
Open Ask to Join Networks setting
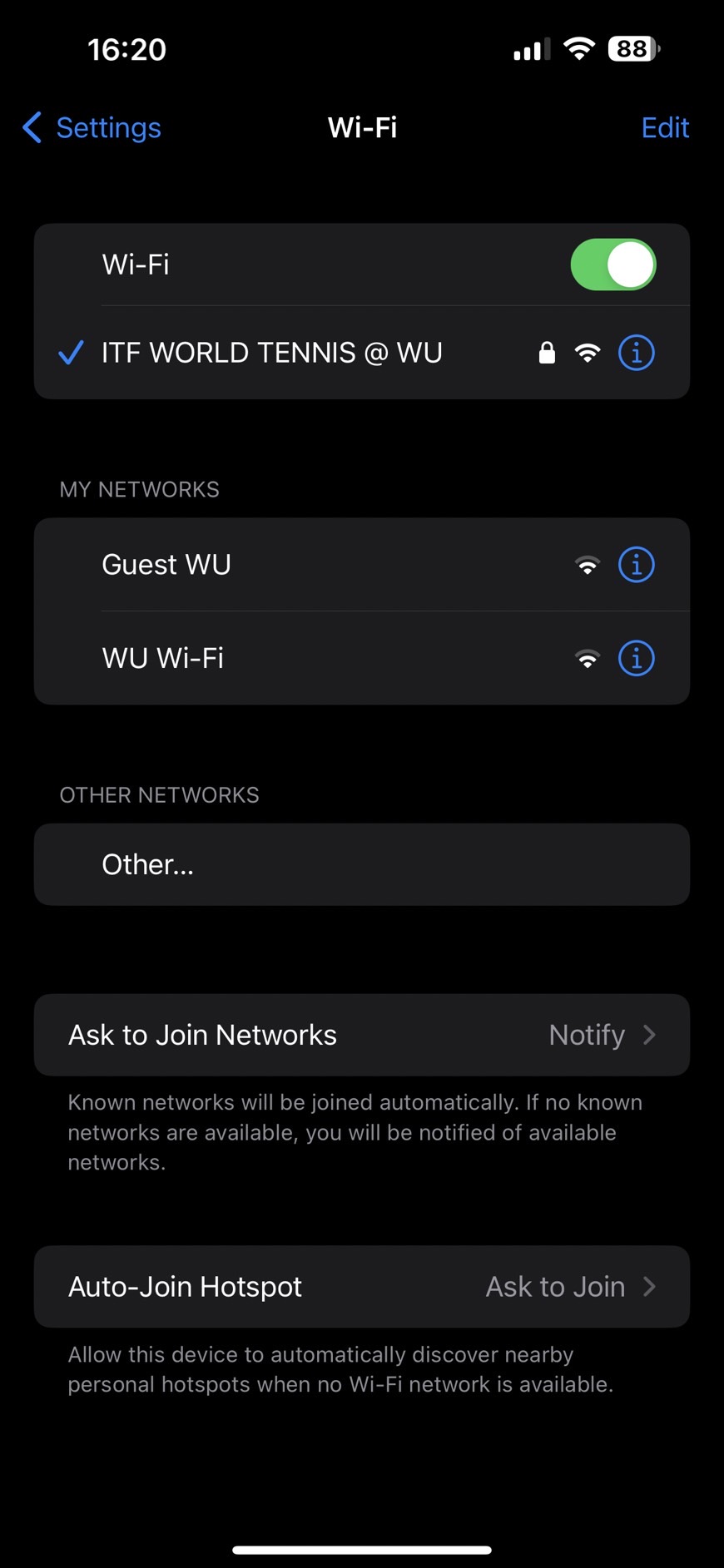point(361,1035)
